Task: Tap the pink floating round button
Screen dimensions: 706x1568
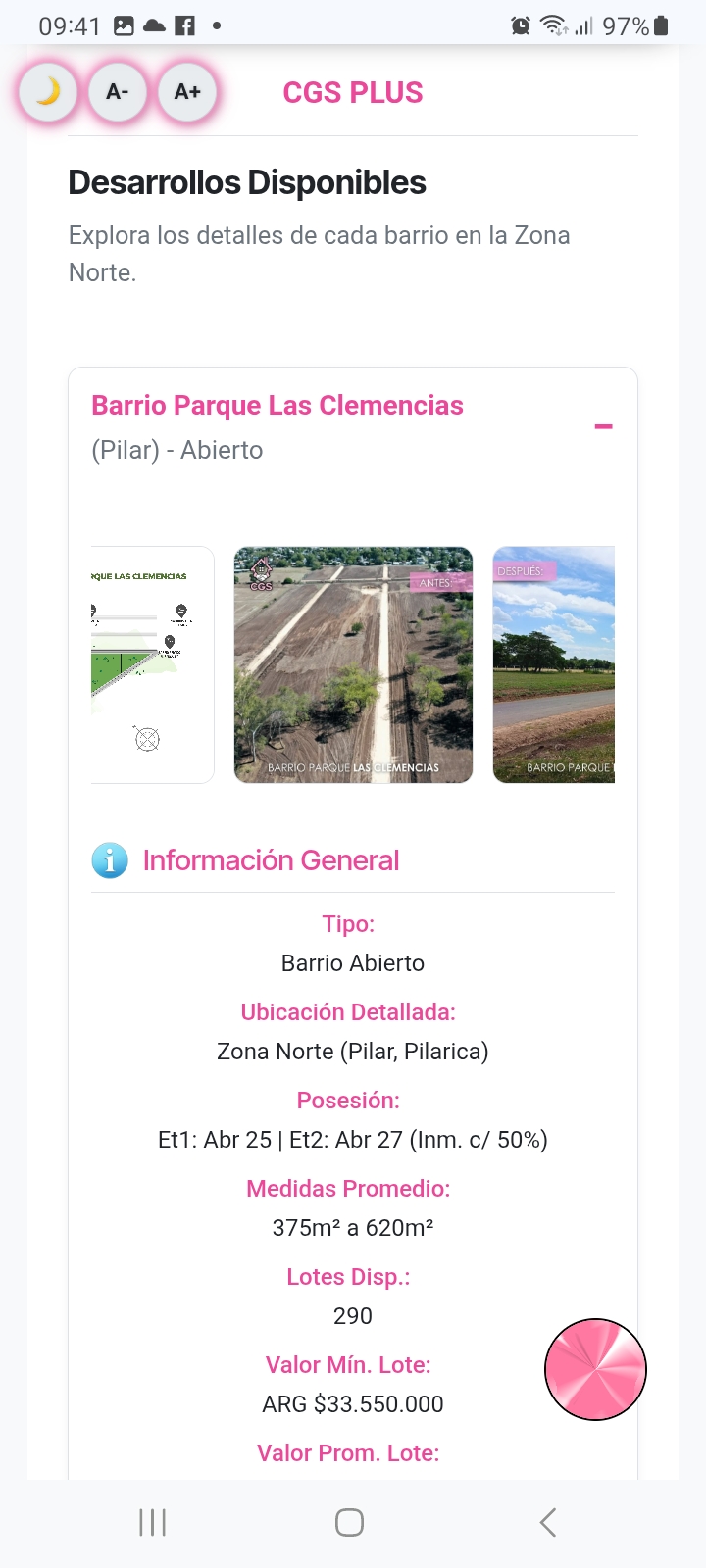Action: (x=595, y=1369)
